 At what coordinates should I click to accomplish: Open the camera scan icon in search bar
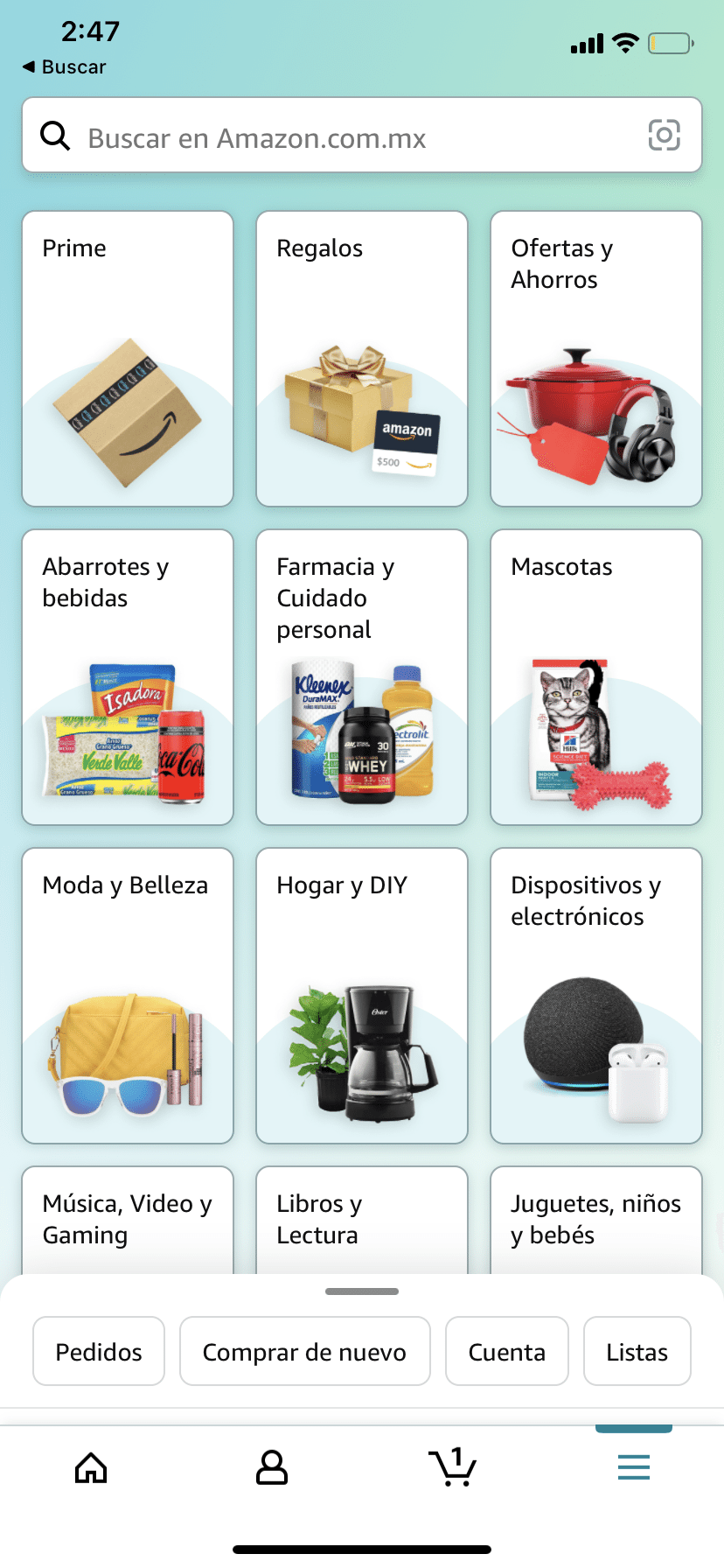[x=664, y=136]
